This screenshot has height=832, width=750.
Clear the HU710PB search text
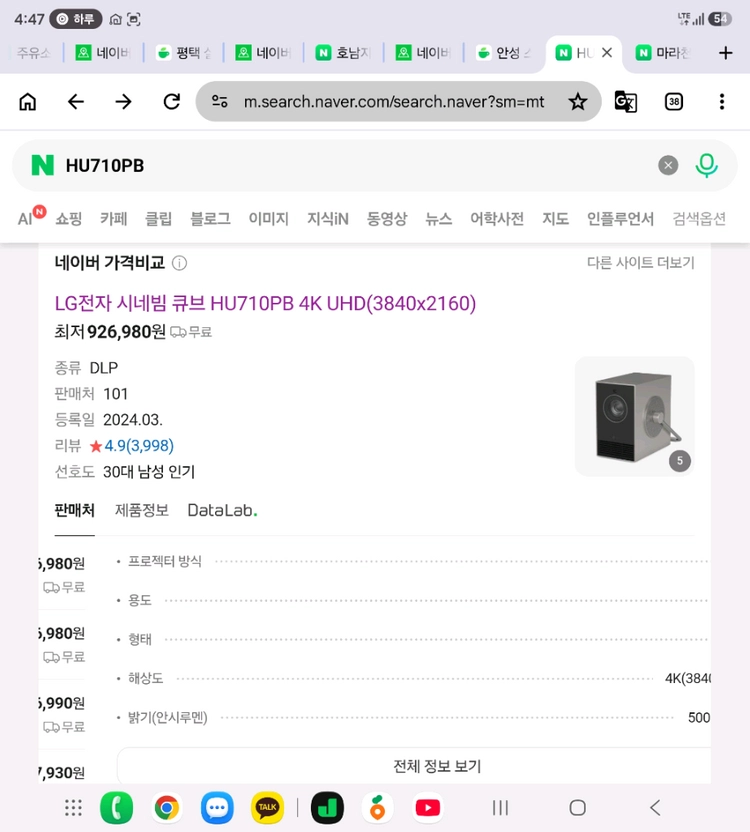point(668,166)
